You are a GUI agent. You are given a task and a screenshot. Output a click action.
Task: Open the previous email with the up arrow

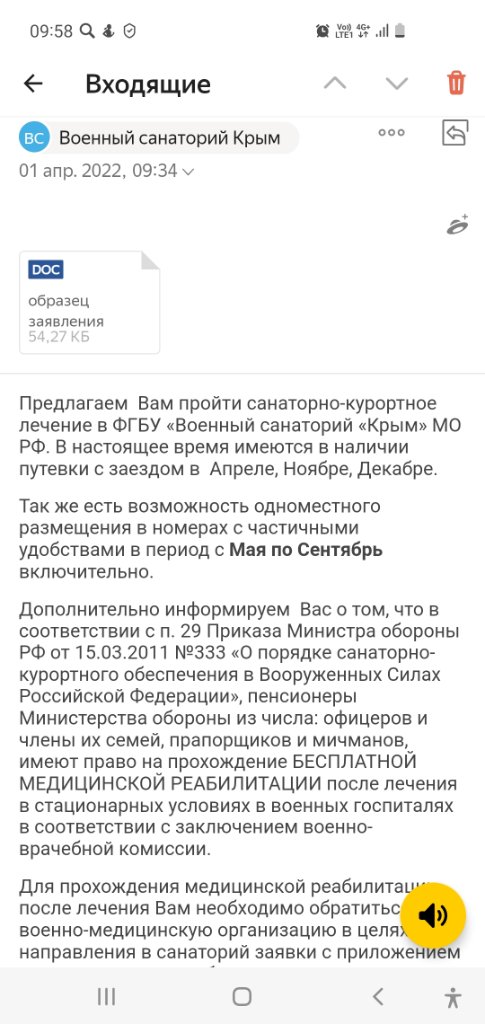(335, 84)
